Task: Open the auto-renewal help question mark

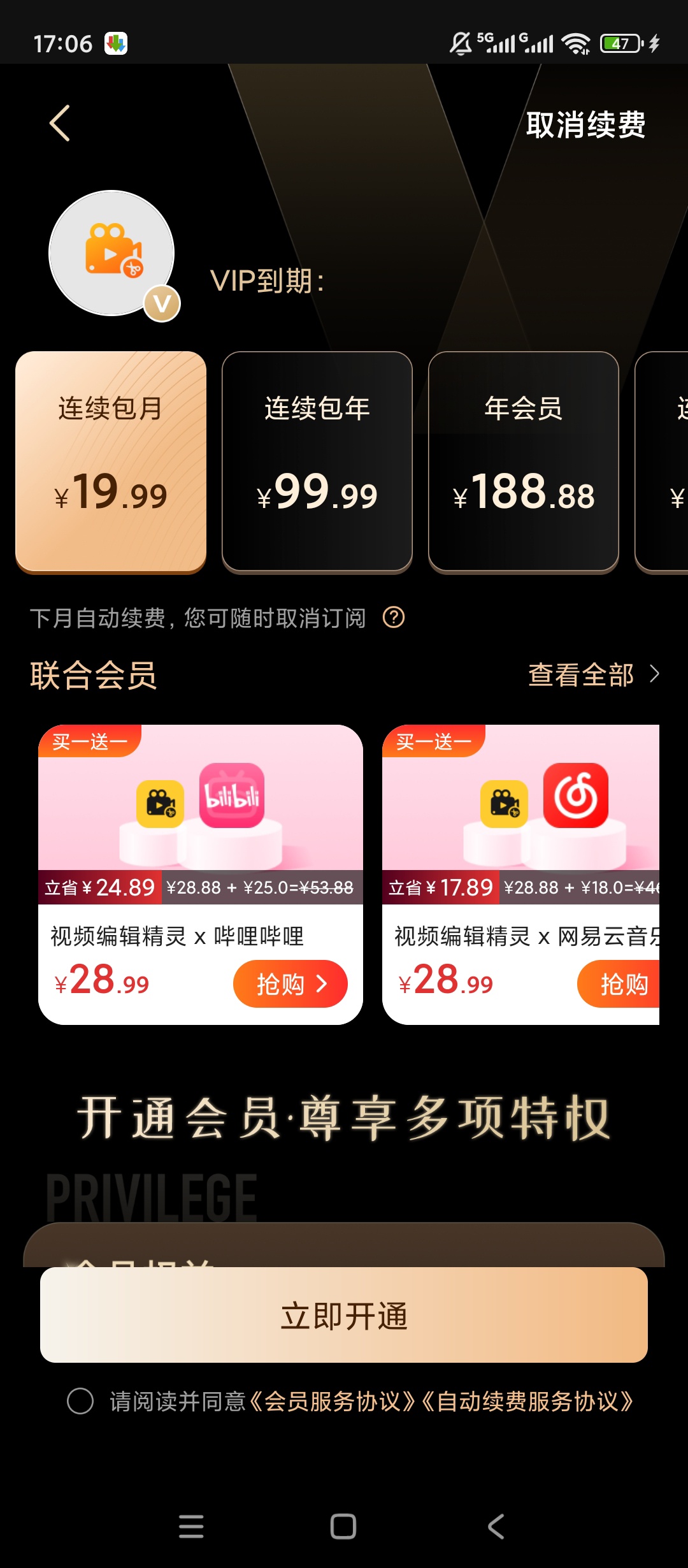Action: click(394, 617)
